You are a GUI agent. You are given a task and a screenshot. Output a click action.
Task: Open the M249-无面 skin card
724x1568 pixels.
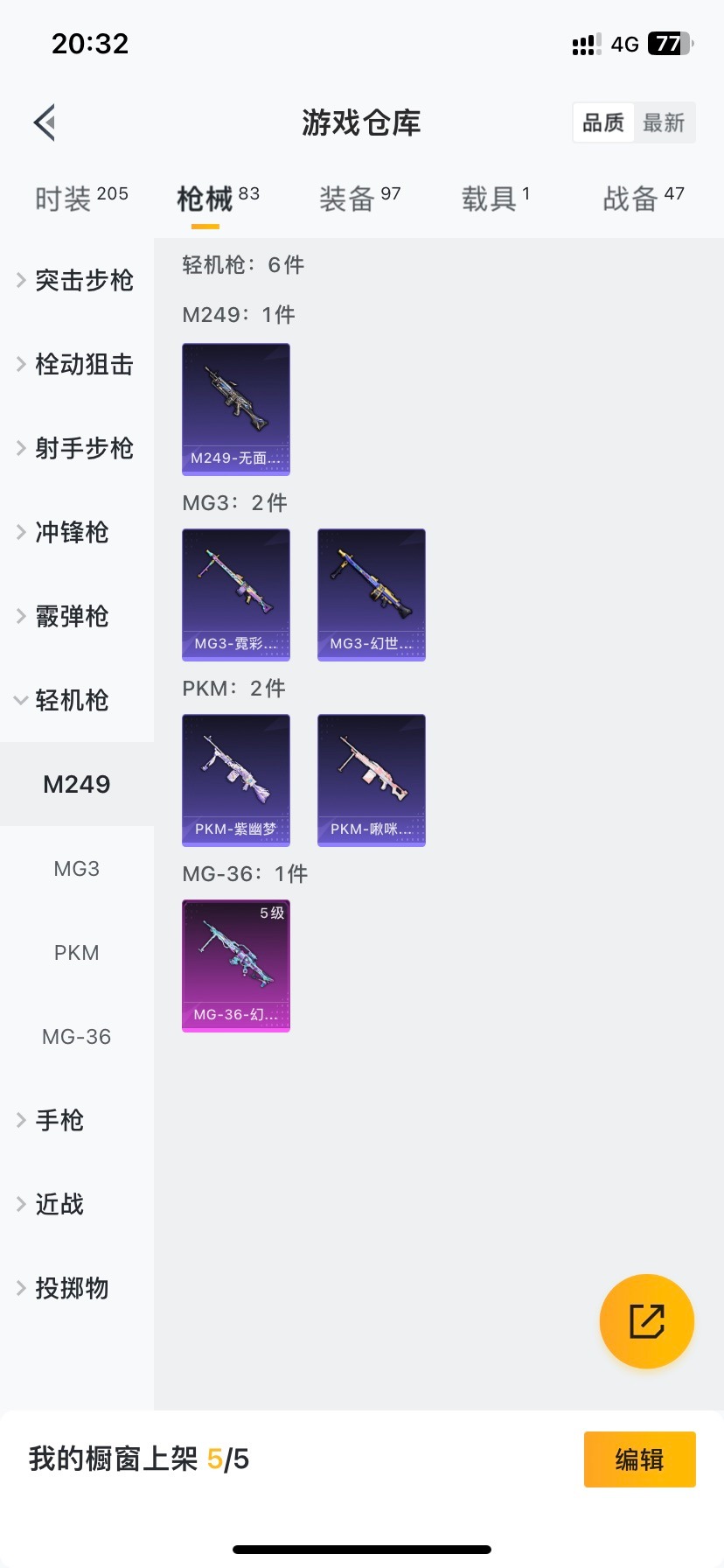(x=236, y=409)
